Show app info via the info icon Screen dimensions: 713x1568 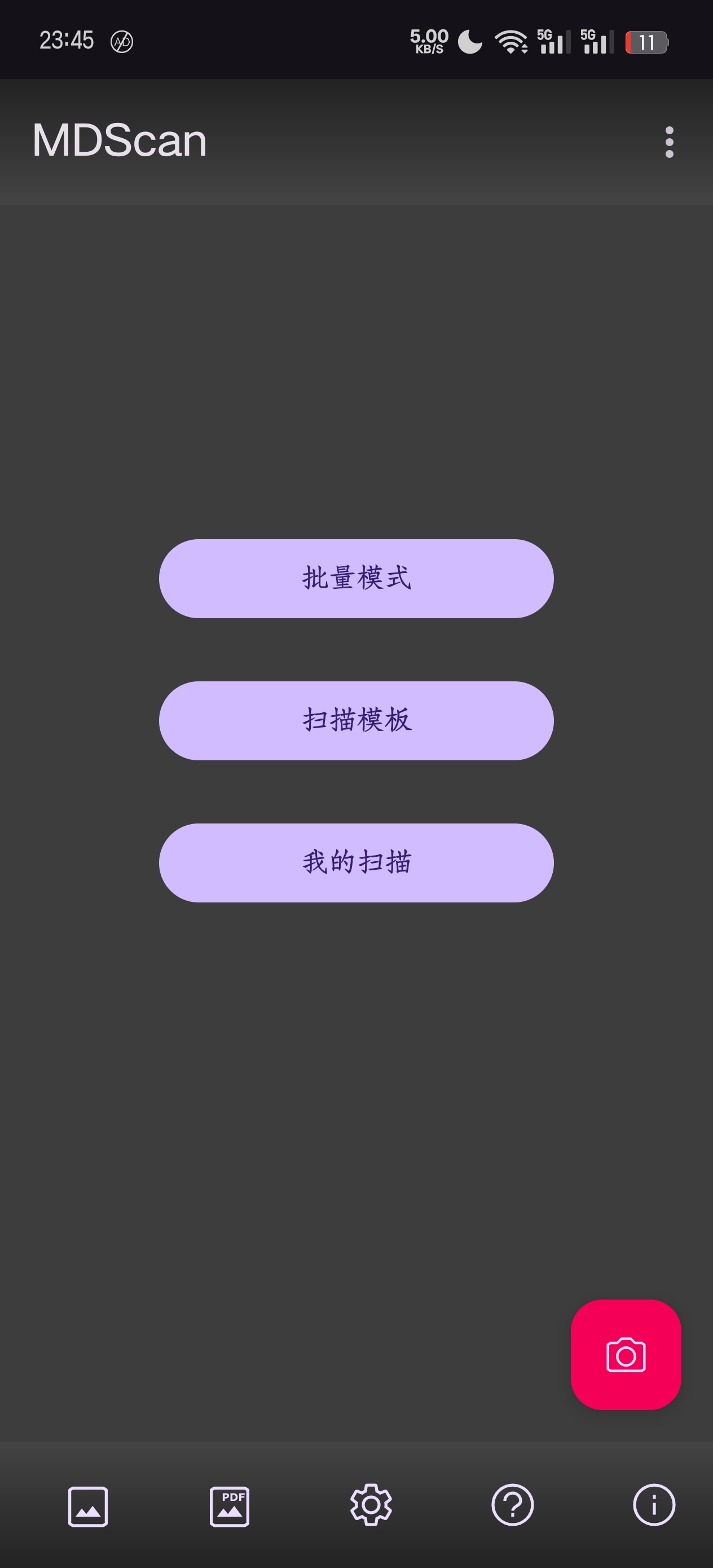click(x=654, y=1505)
